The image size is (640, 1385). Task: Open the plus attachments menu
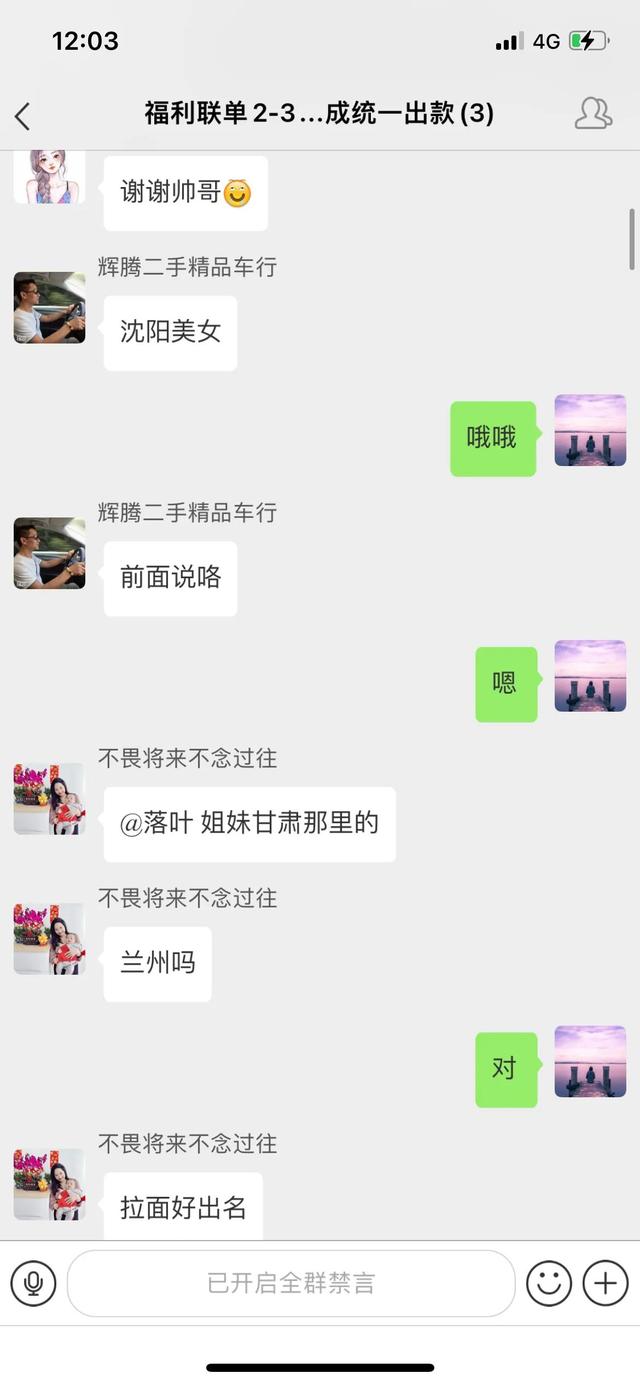pyautogui.click(x=605, y=1282)
